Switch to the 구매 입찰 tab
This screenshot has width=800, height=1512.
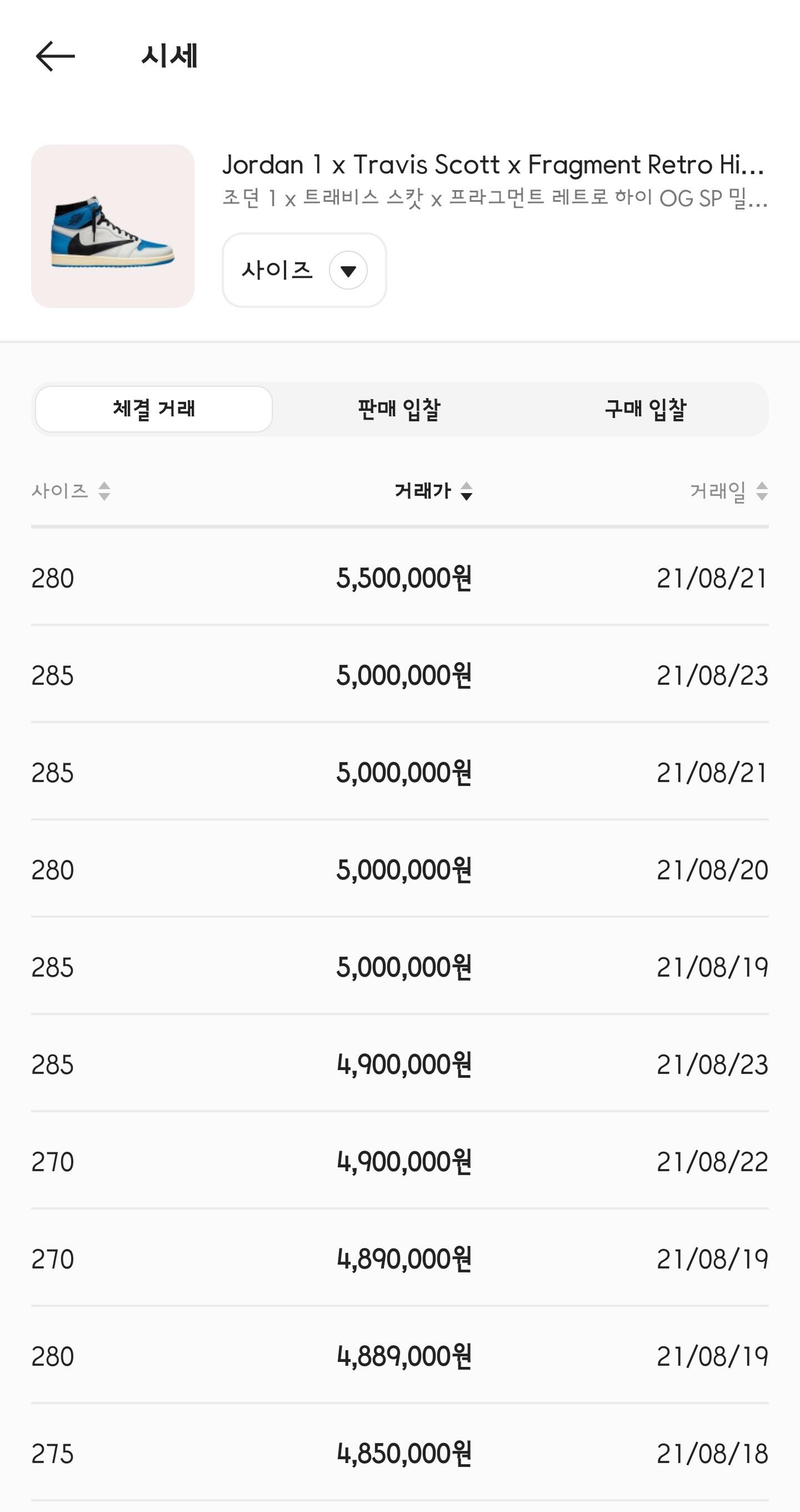tap(645, 409)
